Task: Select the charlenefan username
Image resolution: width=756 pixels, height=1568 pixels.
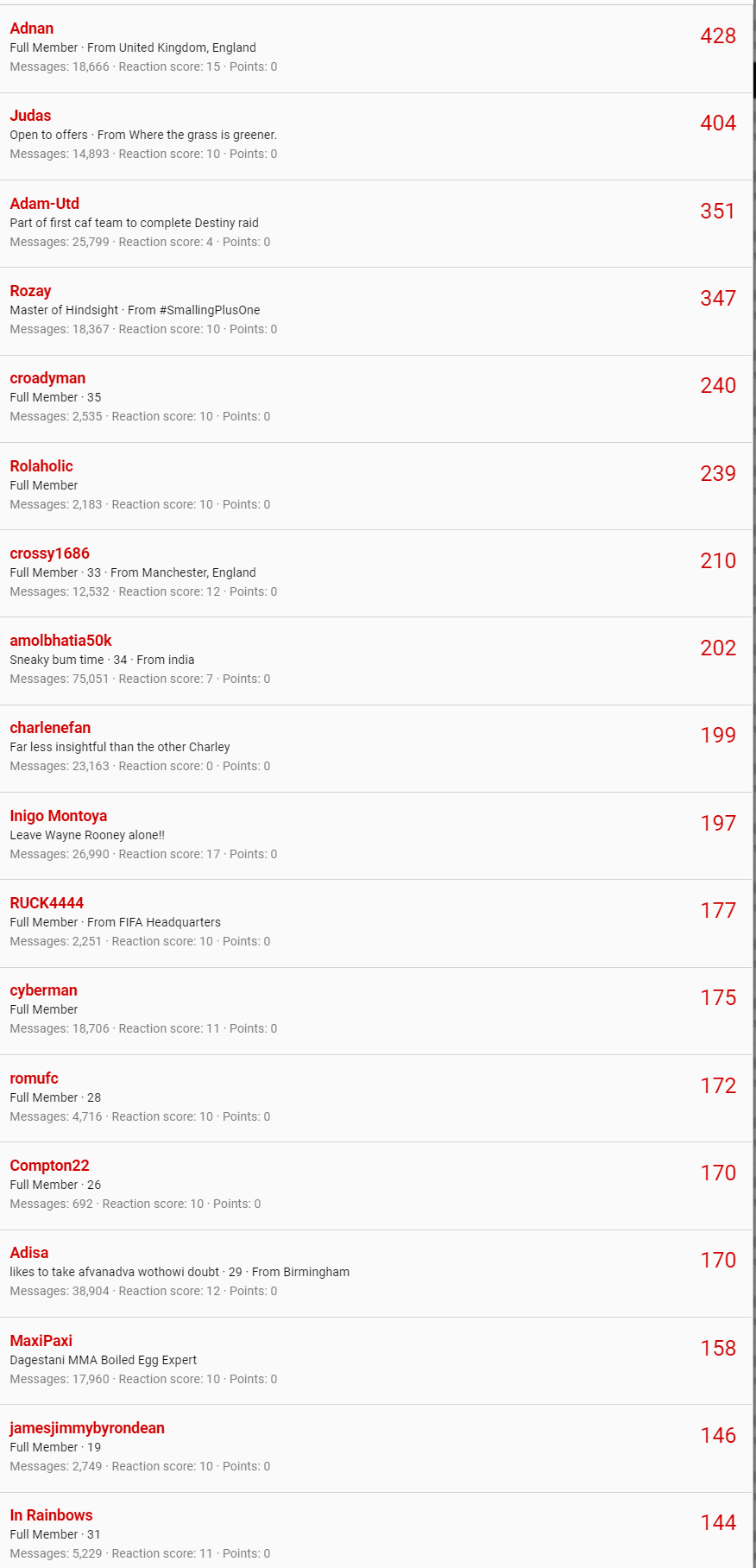Action: tap(50, 728)
